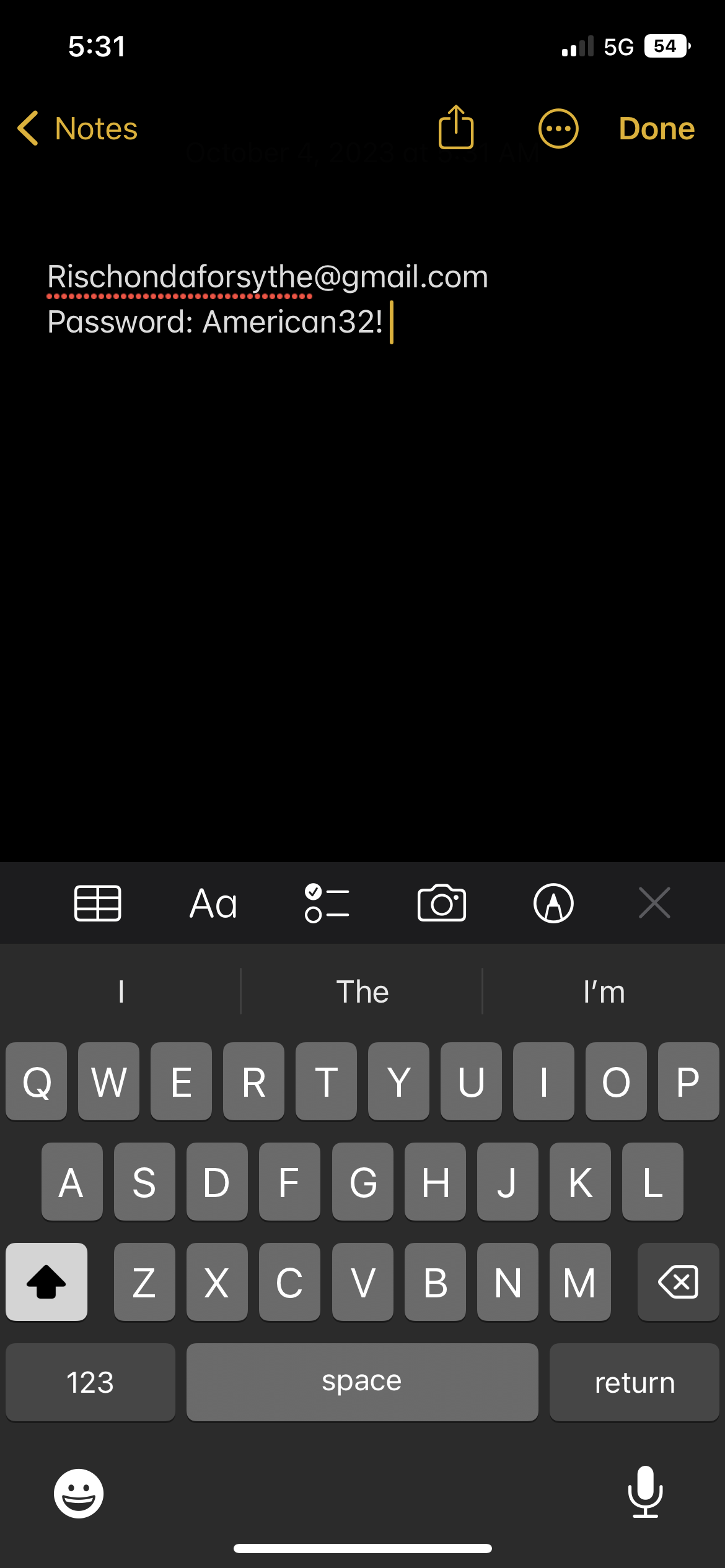Go back to the Notes list
The image size is (725, 1568).
click(77, 129)
